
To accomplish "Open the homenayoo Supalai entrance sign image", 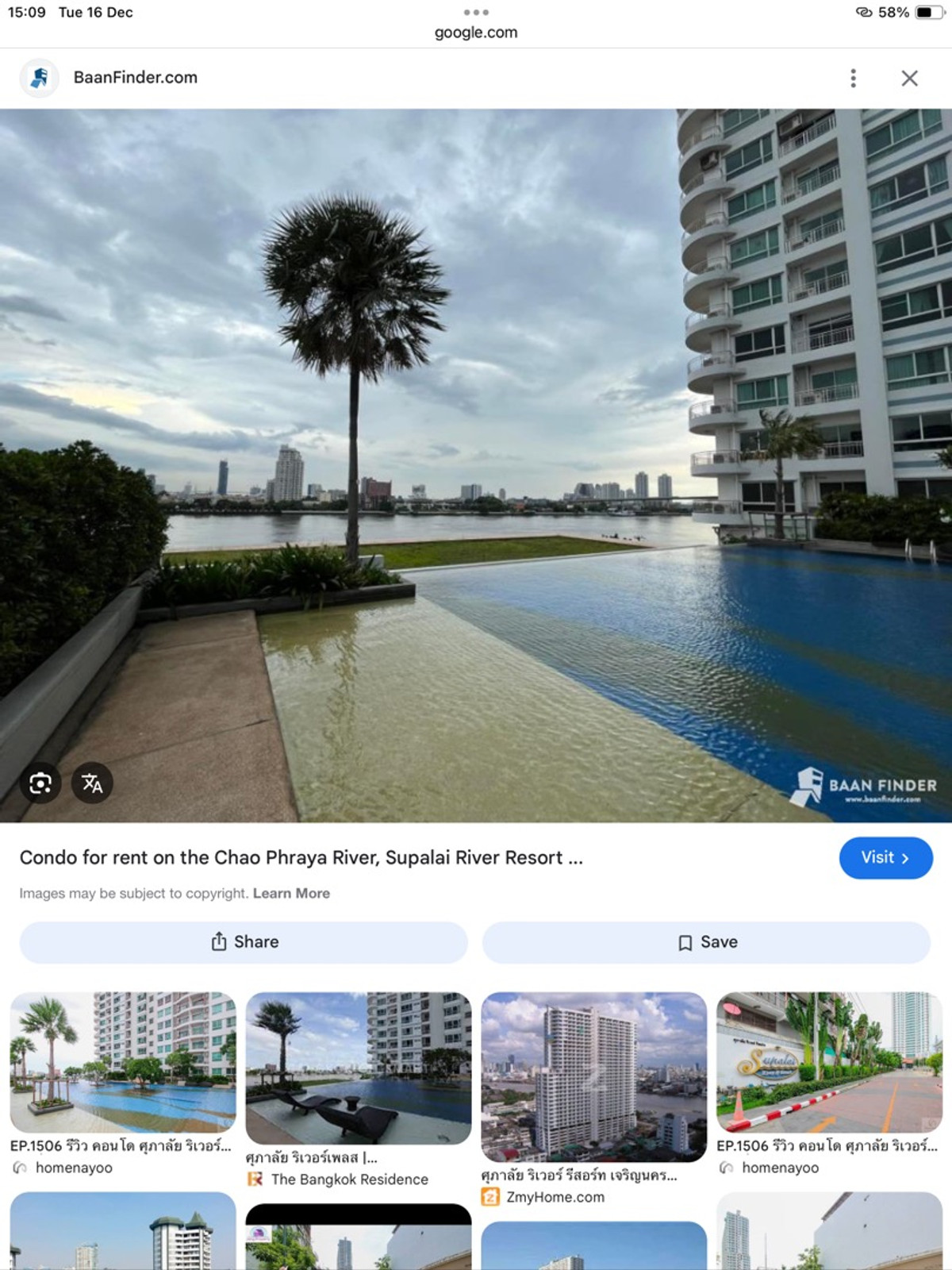I will pyautogui.click(x=829, y=1061).
